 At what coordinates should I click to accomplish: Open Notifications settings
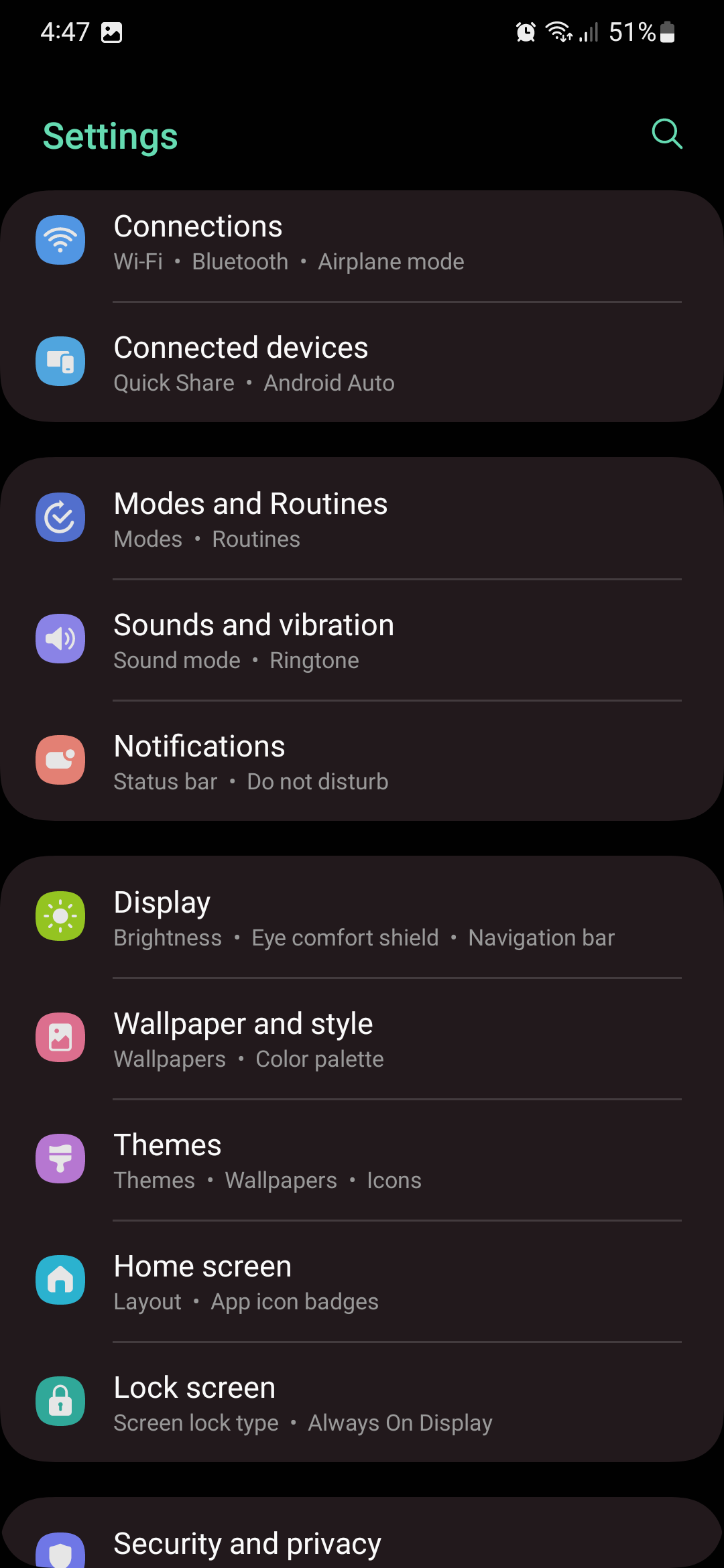(x=362, y=763)
